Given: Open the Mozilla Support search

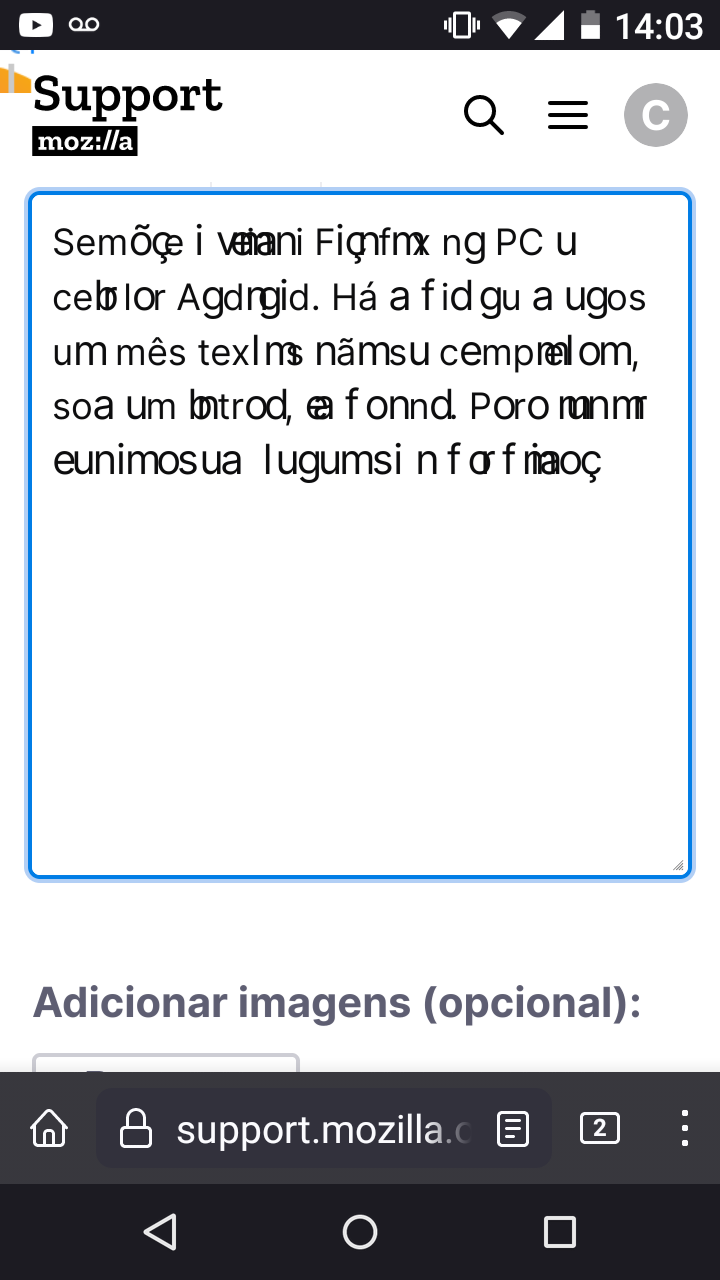Looking at the screenshot, I should [484, 116].
